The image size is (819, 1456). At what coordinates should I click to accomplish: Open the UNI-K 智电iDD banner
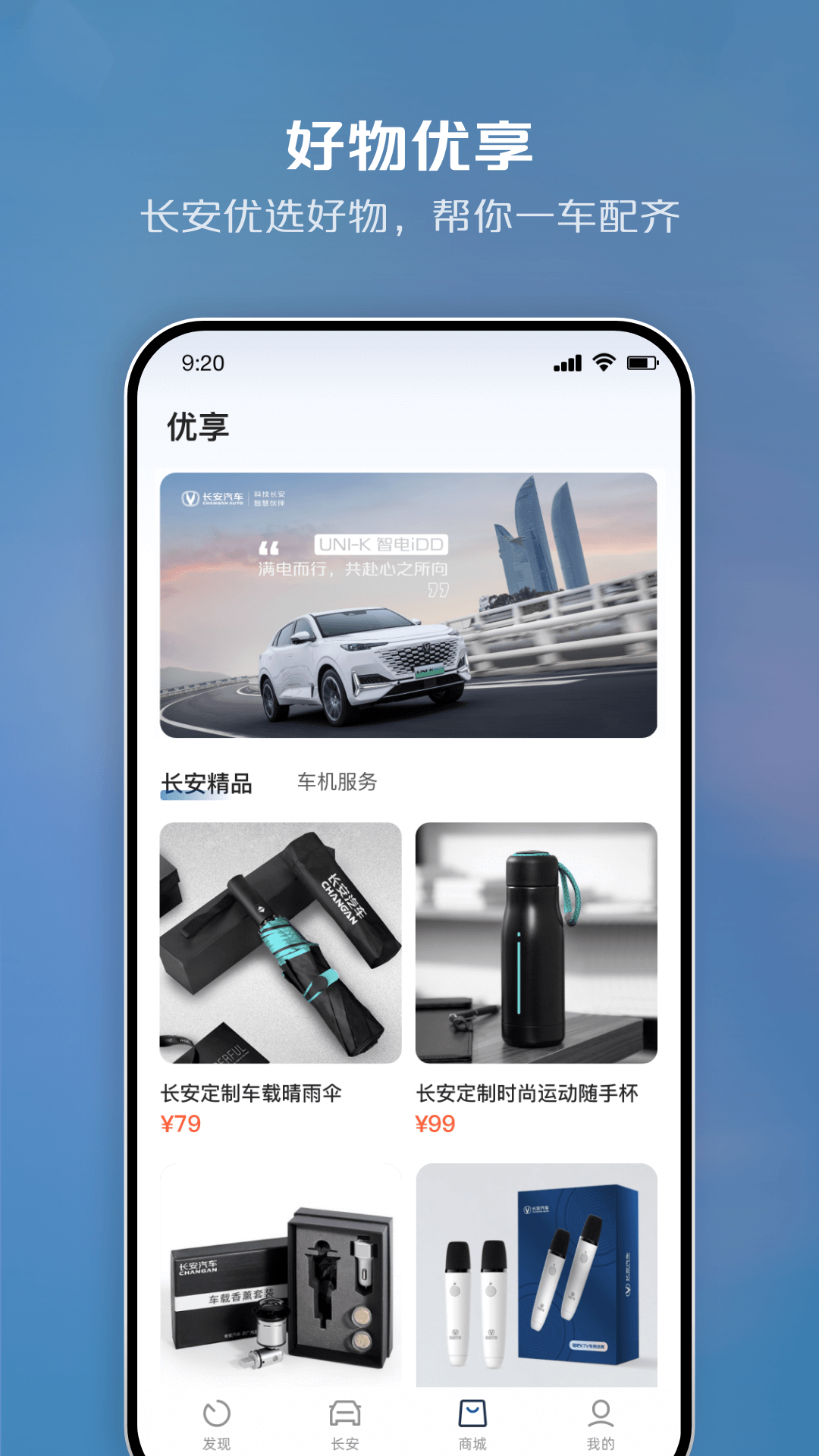click(408, 604)
